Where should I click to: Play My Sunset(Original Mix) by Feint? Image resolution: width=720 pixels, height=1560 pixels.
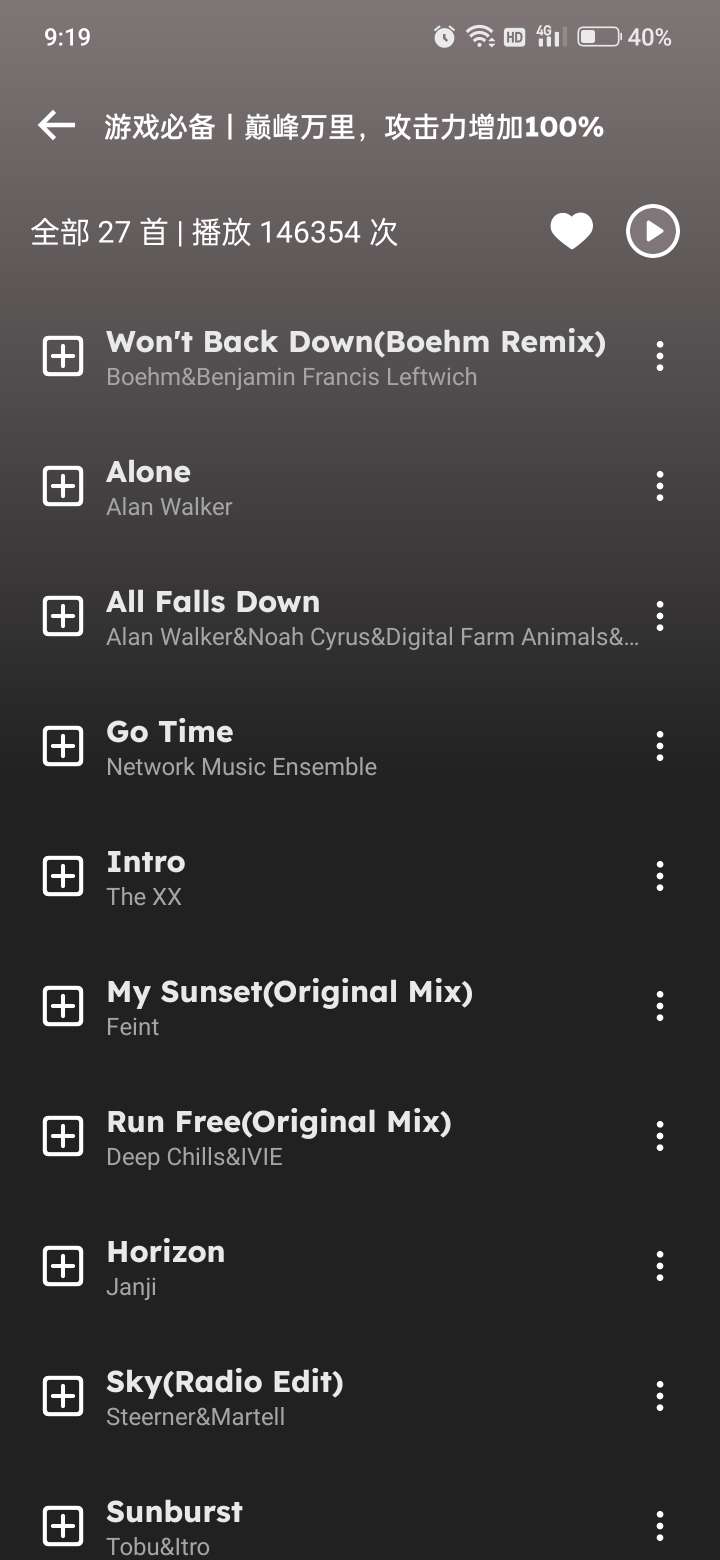click(x=290, y=1006)
